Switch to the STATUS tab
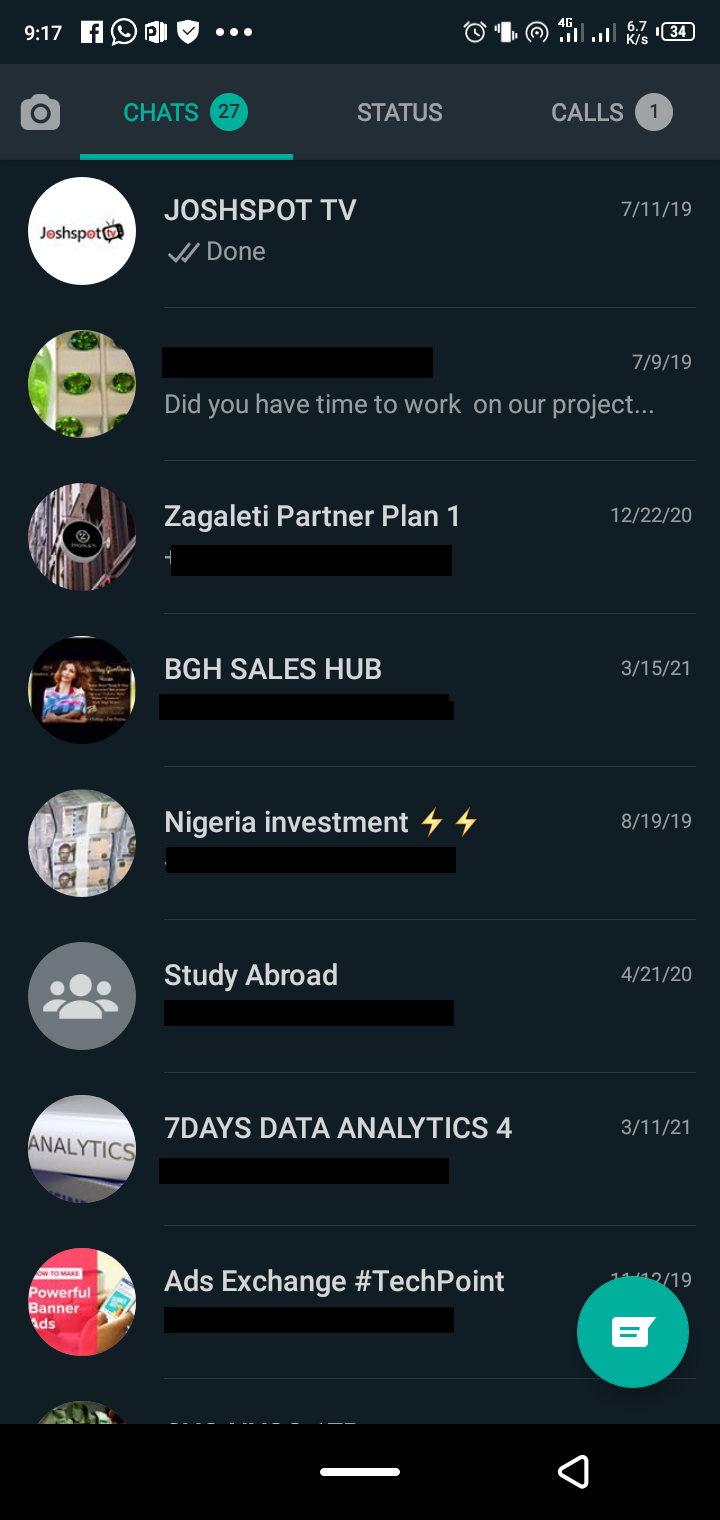Image resolution: width=720 pixels, height=1520 pixels. tap(399, 113)
